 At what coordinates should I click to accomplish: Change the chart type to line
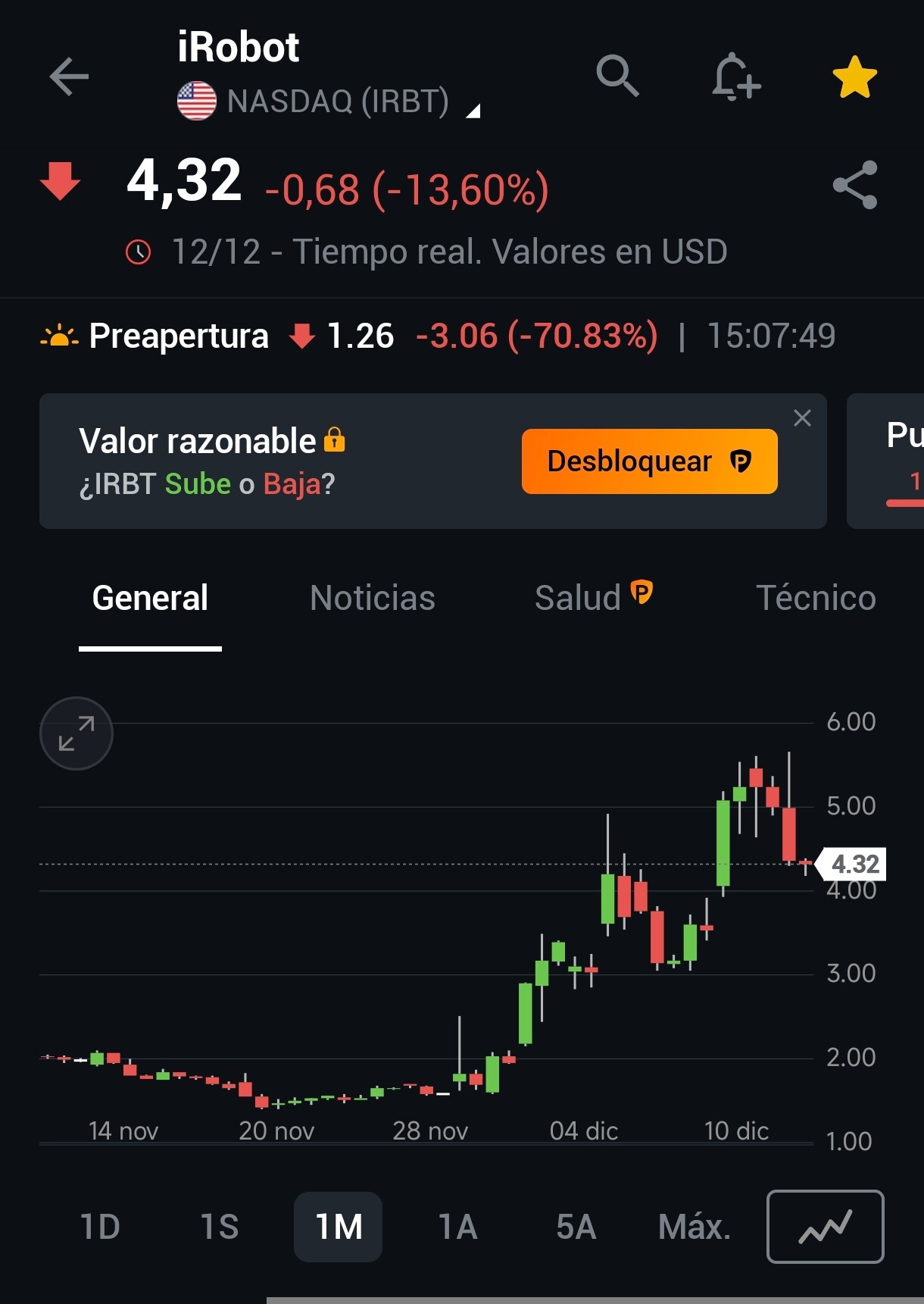point(825,1227)
